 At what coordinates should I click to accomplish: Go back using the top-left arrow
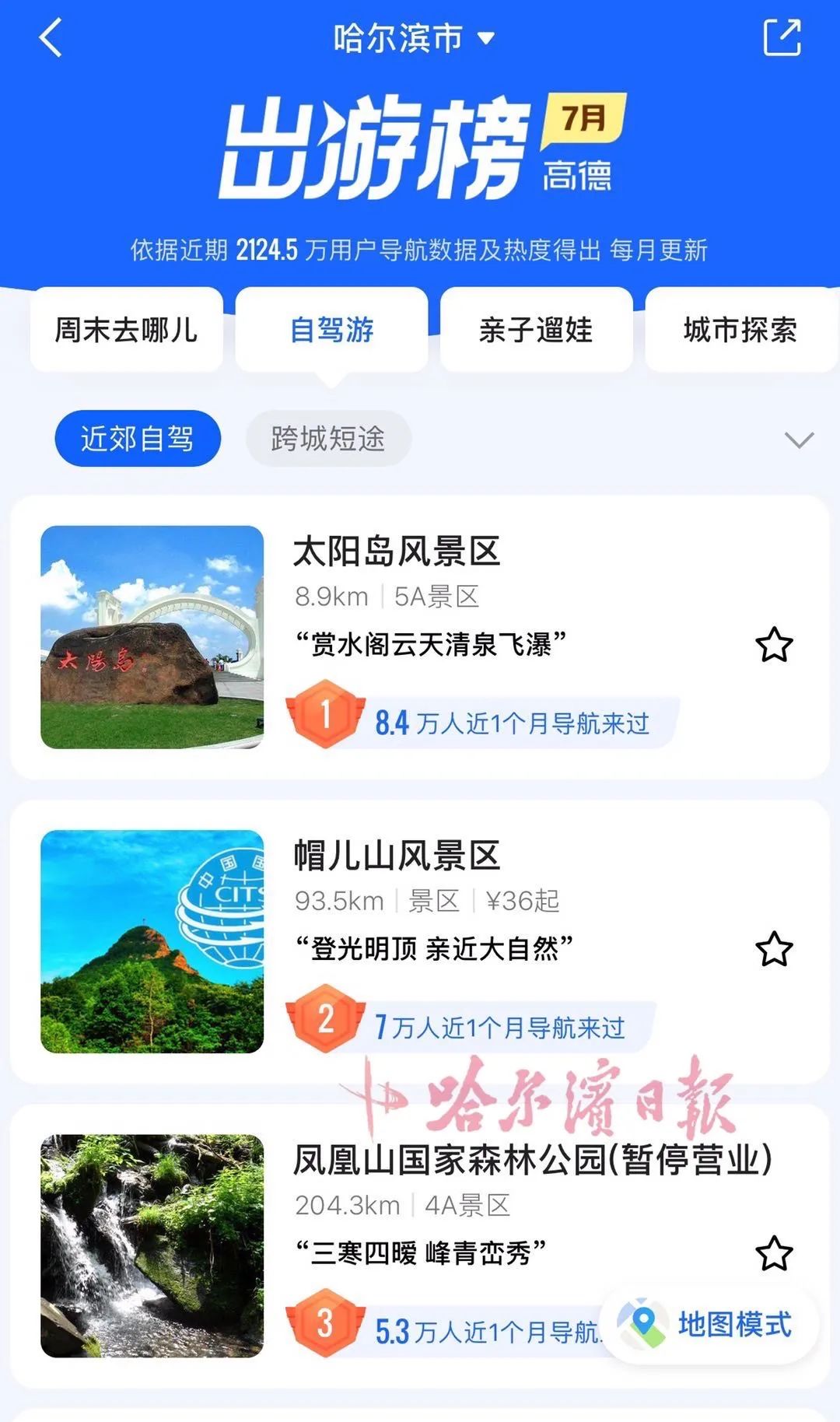pyautogui.click(x=51, y=38)
